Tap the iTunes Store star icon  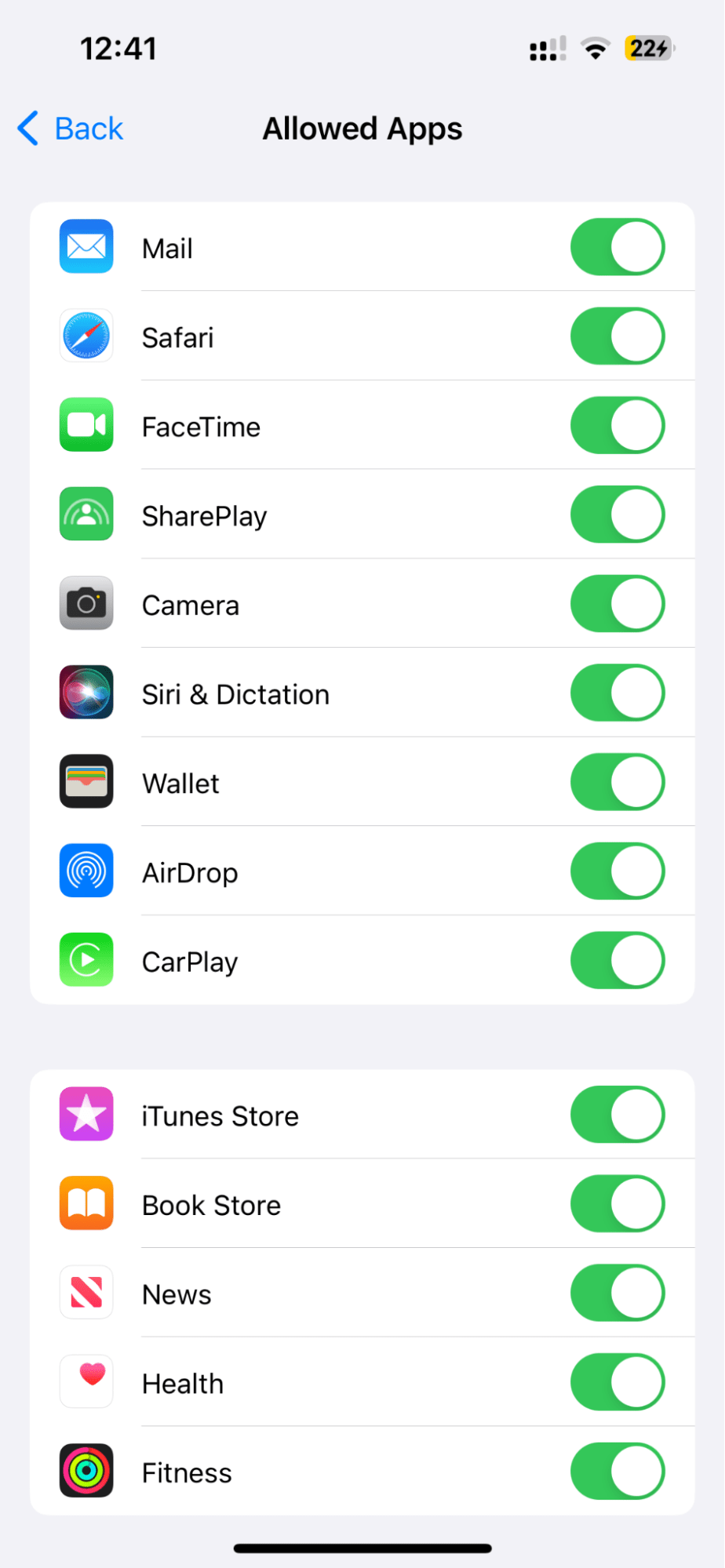86,1114
